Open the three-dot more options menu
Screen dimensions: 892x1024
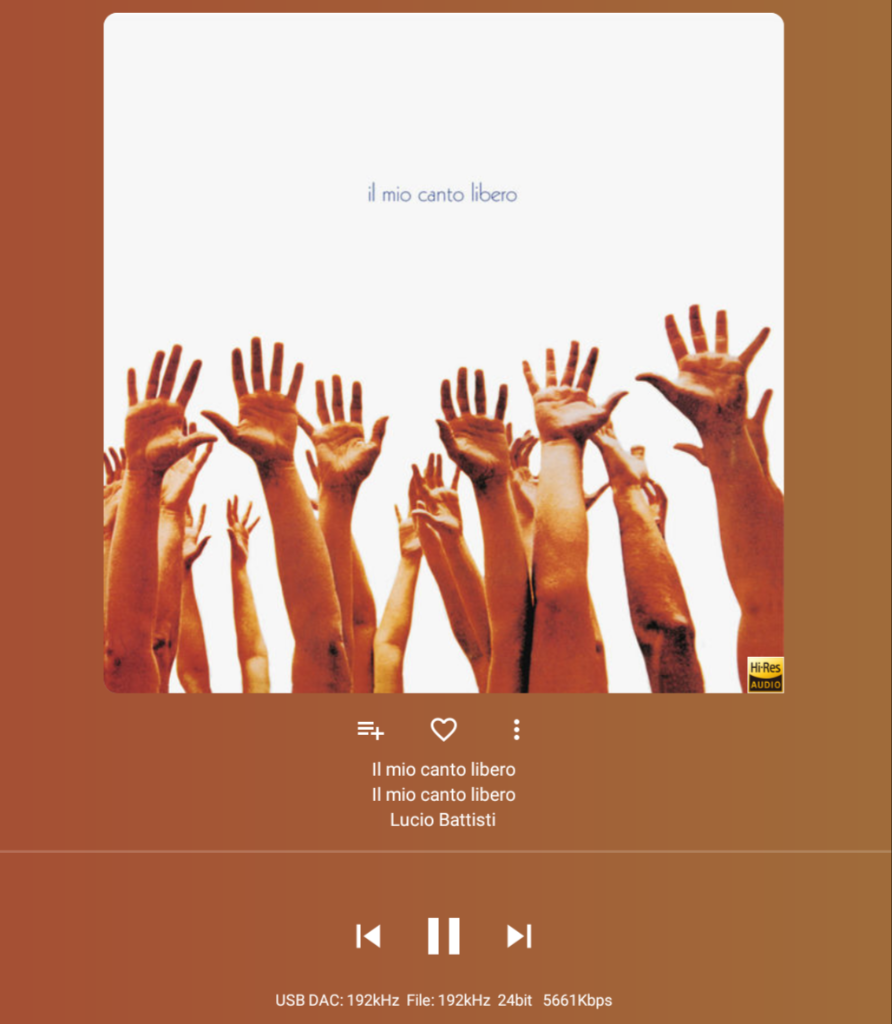coord(516,730)
